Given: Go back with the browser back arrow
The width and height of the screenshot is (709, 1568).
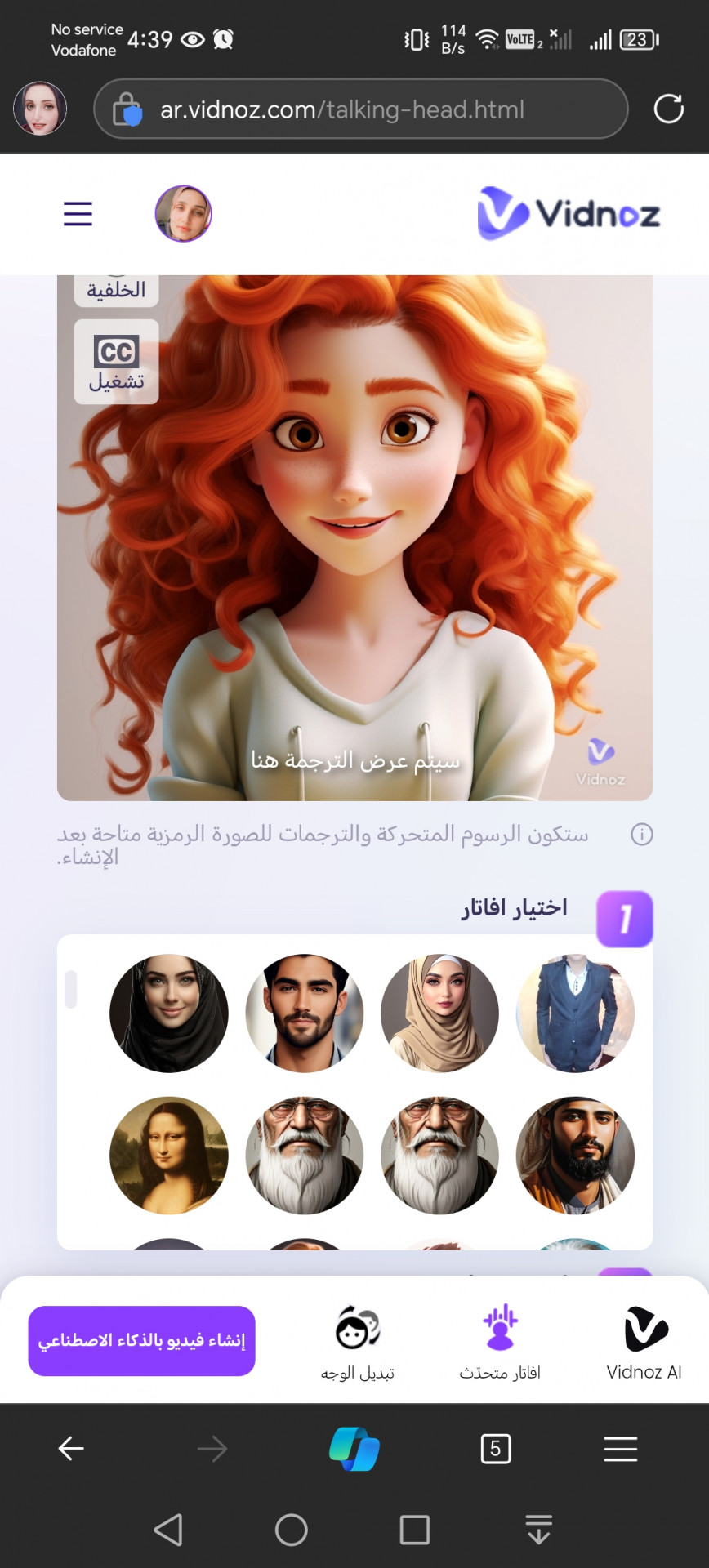Looking at the screenshot, I should [71, 1449].
